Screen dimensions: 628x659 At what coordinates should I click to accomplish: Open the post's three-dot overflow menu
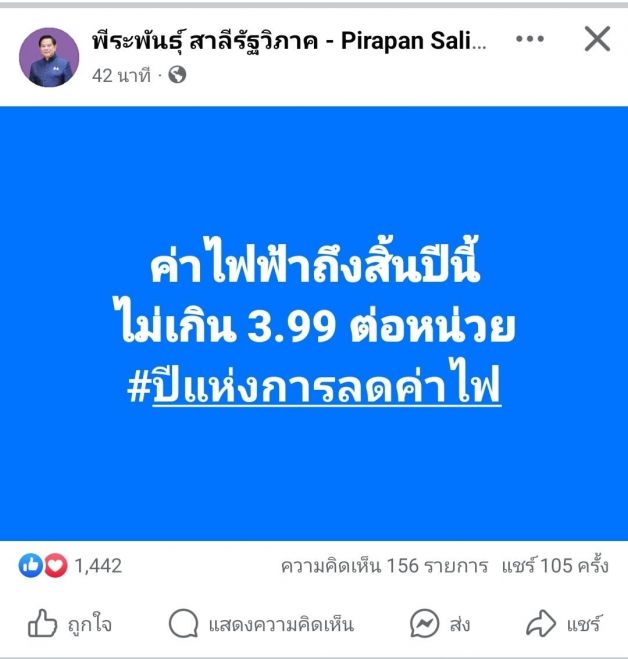point(529,40)
